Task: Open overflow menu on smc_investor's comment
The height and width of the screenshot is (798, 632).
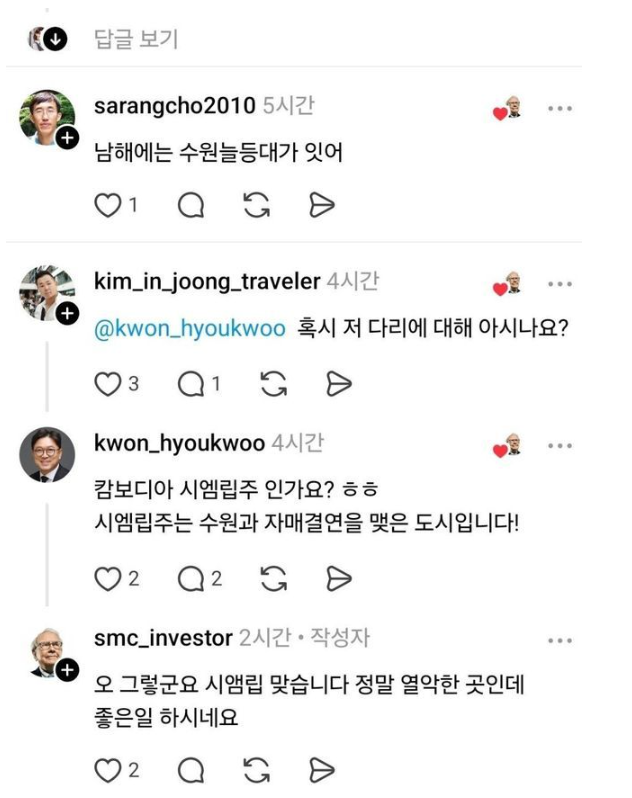Action: (560, 640)
